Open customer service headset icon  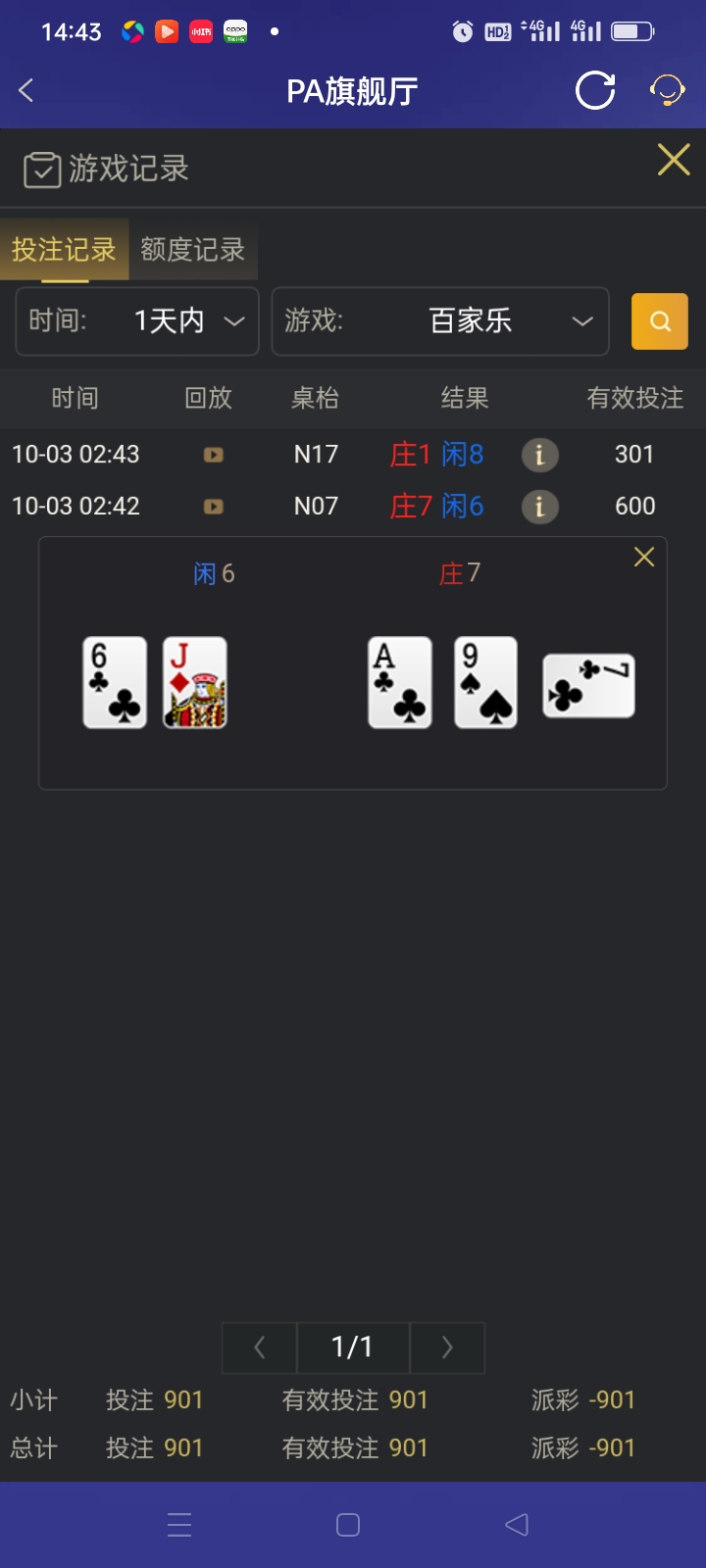pos(668,91)
